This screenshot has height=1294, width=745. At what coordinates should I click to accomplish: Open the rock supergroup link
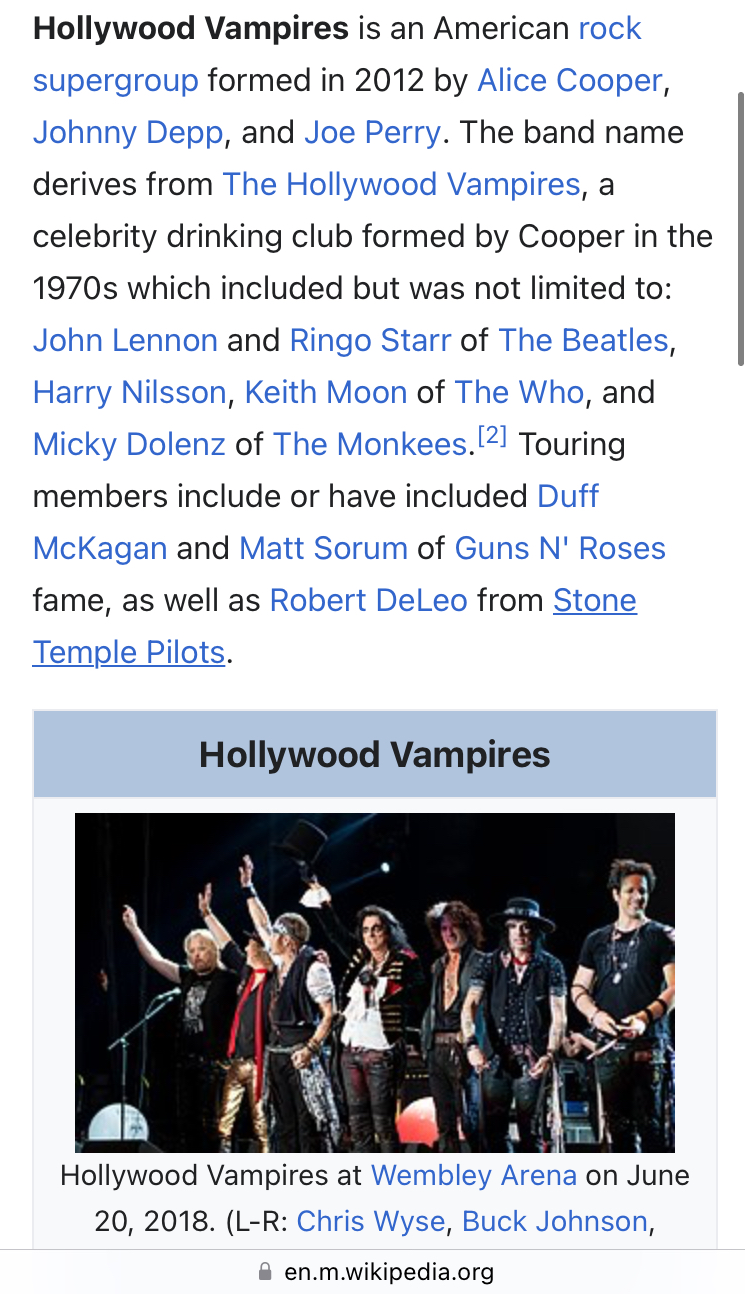pos(115,80)
